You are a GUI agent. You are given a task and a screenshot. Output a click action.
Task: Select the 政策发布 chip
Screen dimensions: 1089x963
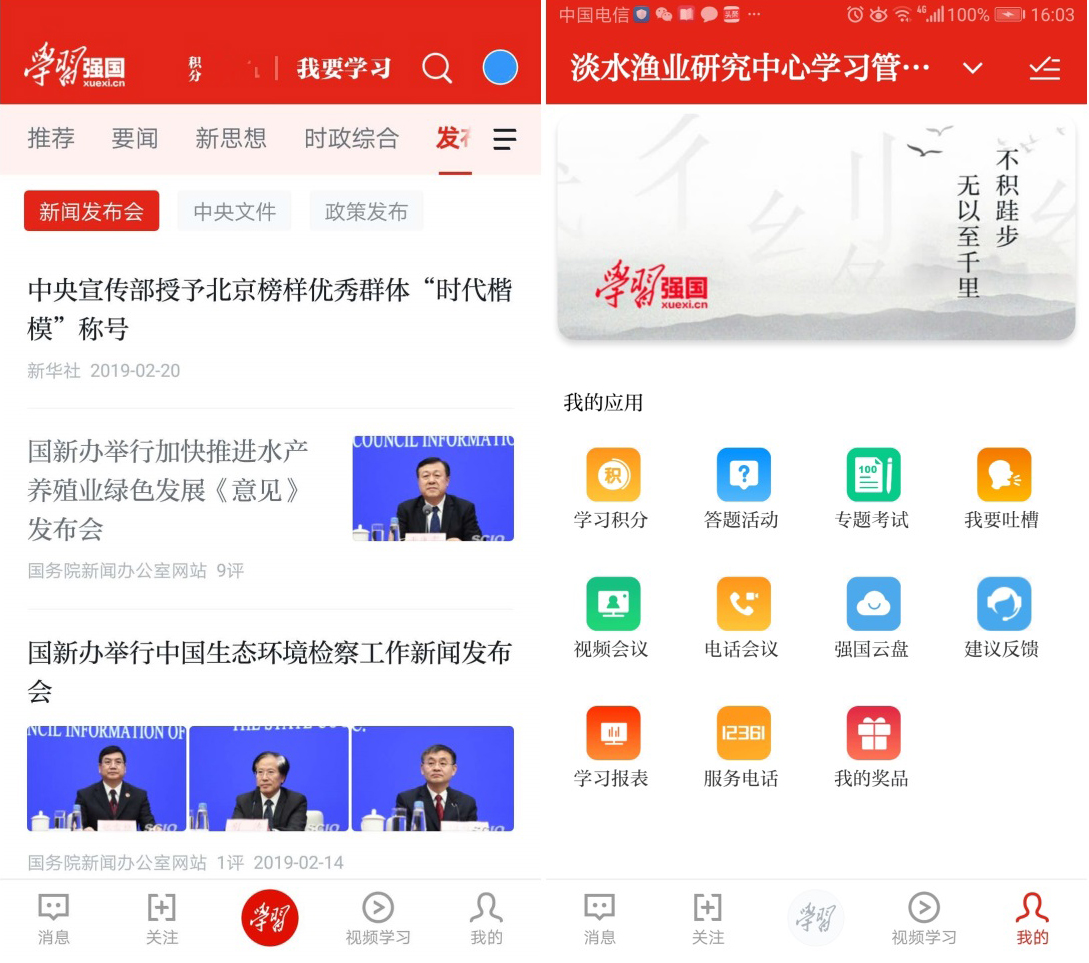click(x=366, y=212)
